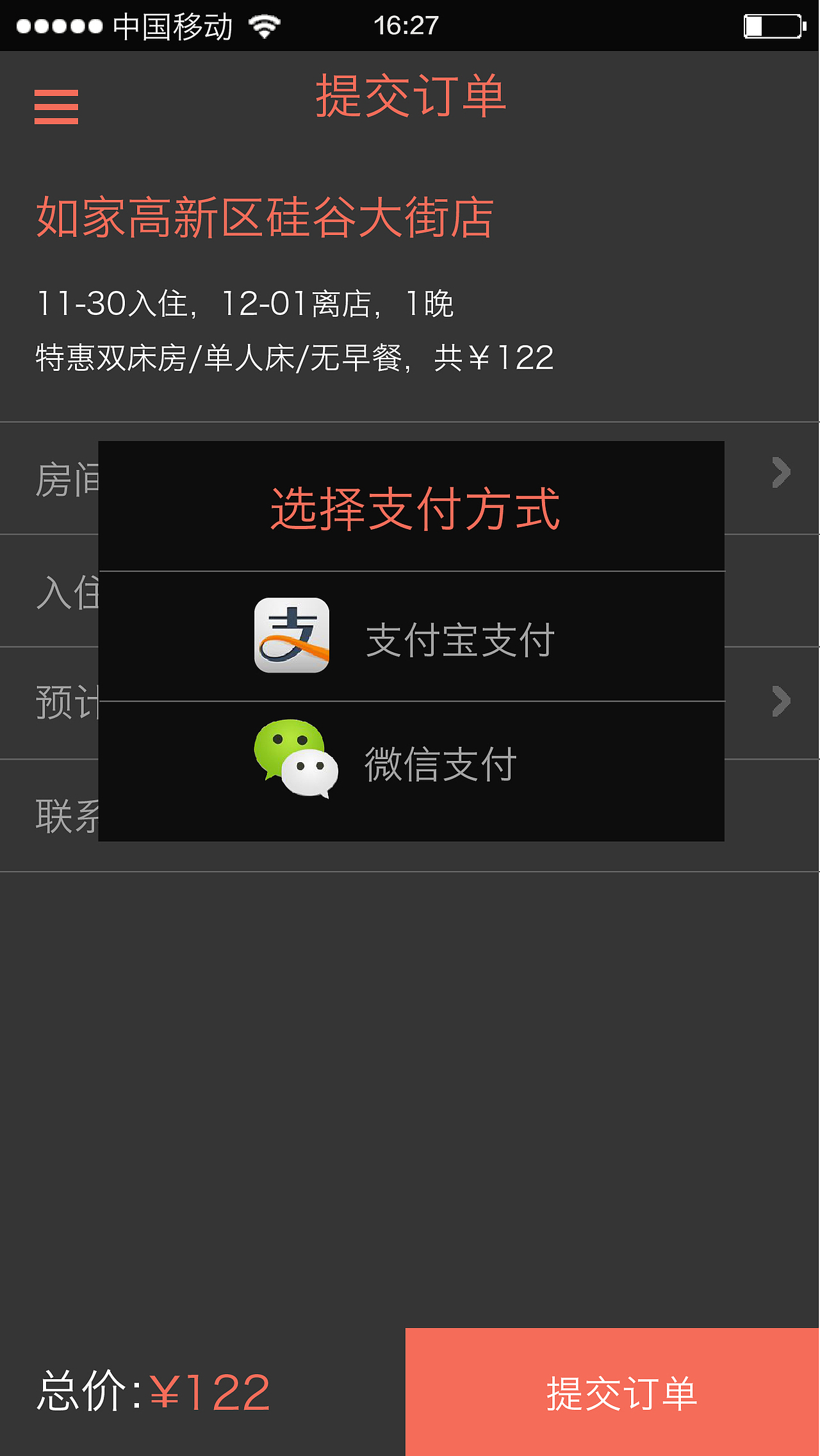Expand the 预计 row chevron
Viewport: 820px width, 1456px height.
[781, 701]
